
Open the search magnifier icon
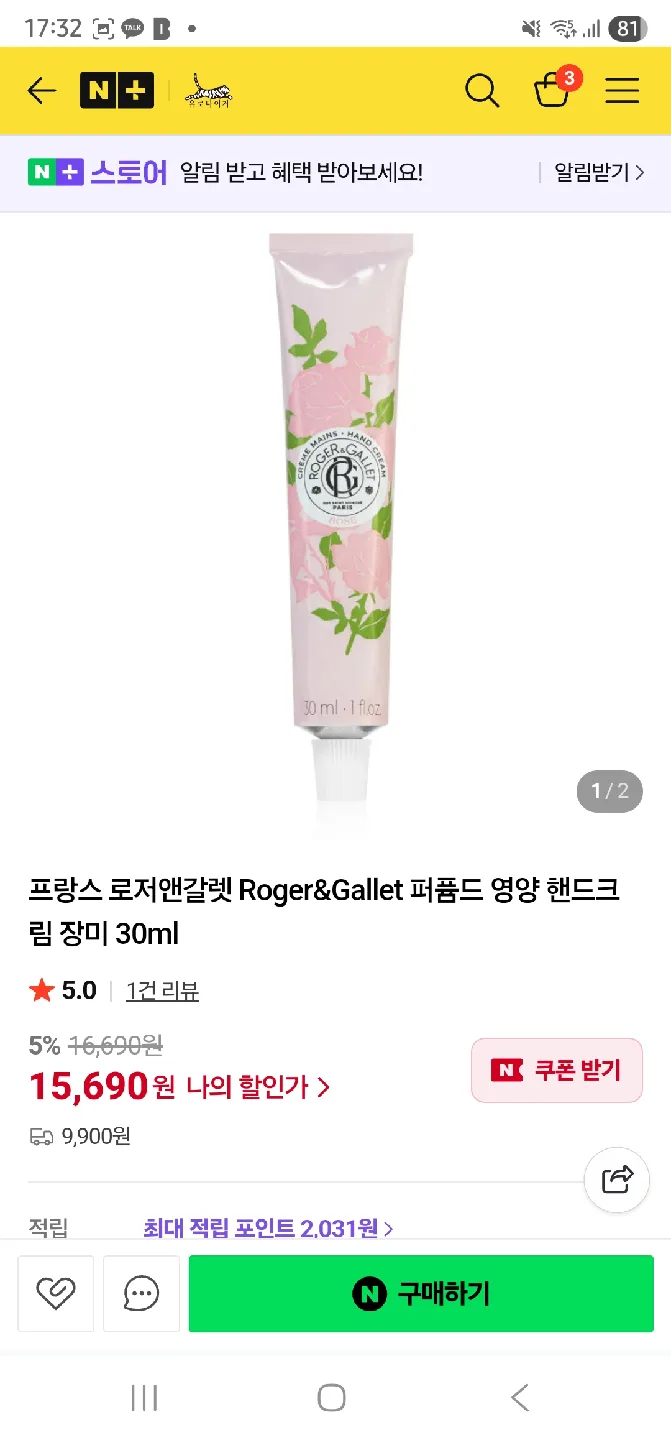(x=482, y=91)
